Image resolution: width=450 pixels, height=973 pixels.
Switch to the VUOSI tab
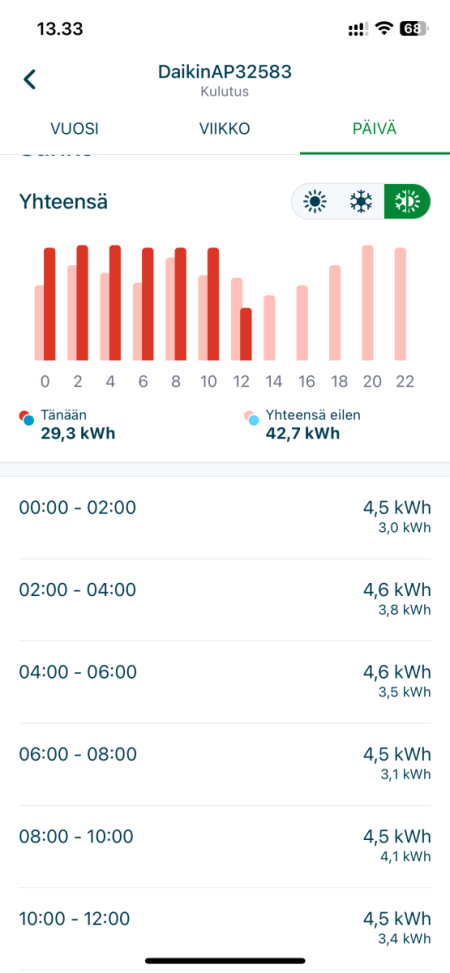click(74, 129)
